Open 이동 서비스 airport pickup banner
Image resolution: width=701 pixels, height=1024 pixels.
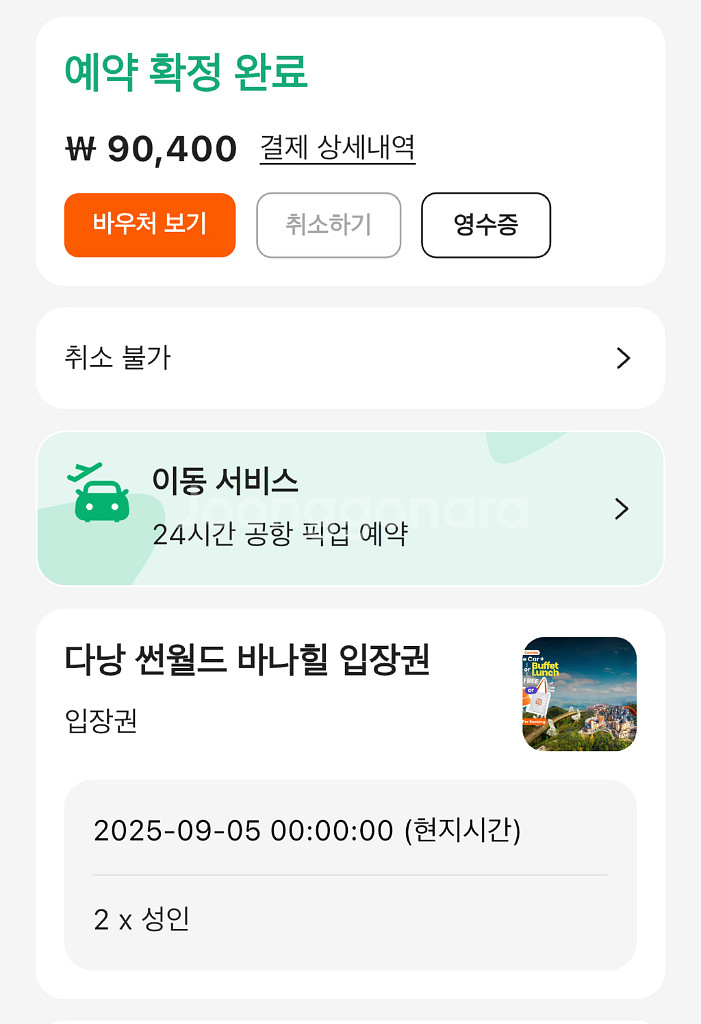(x=350, y=508)
